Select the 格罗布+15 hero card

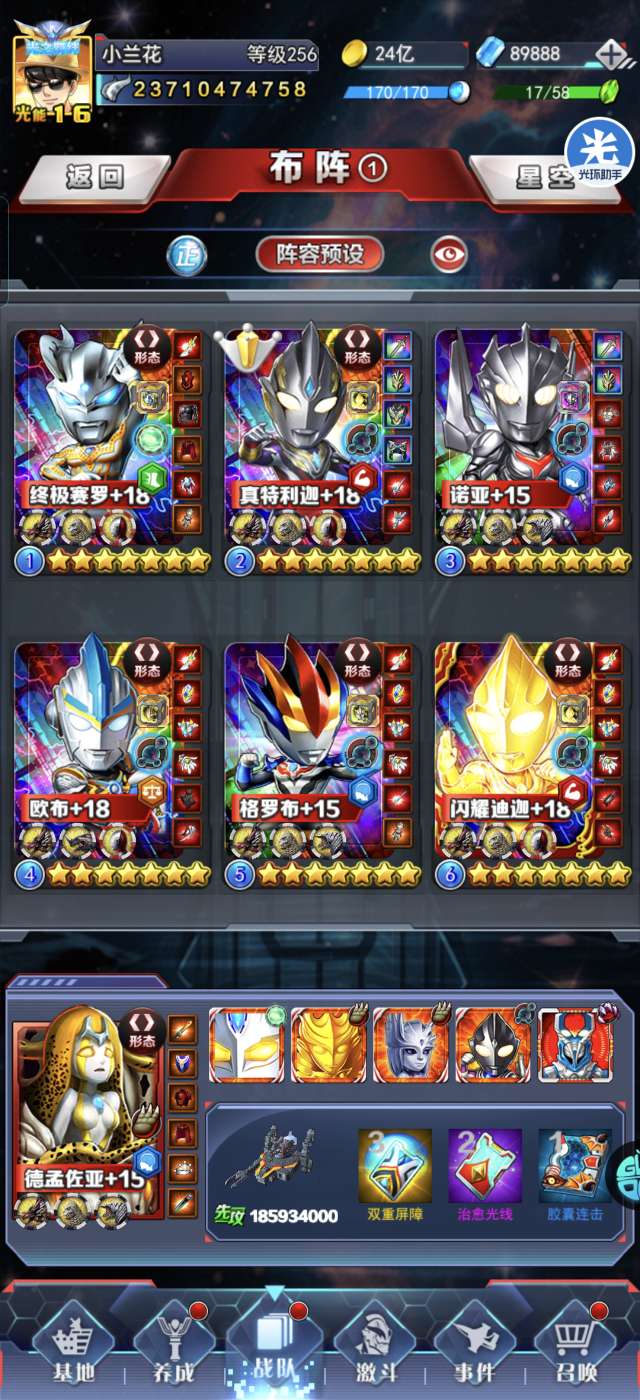322,762
